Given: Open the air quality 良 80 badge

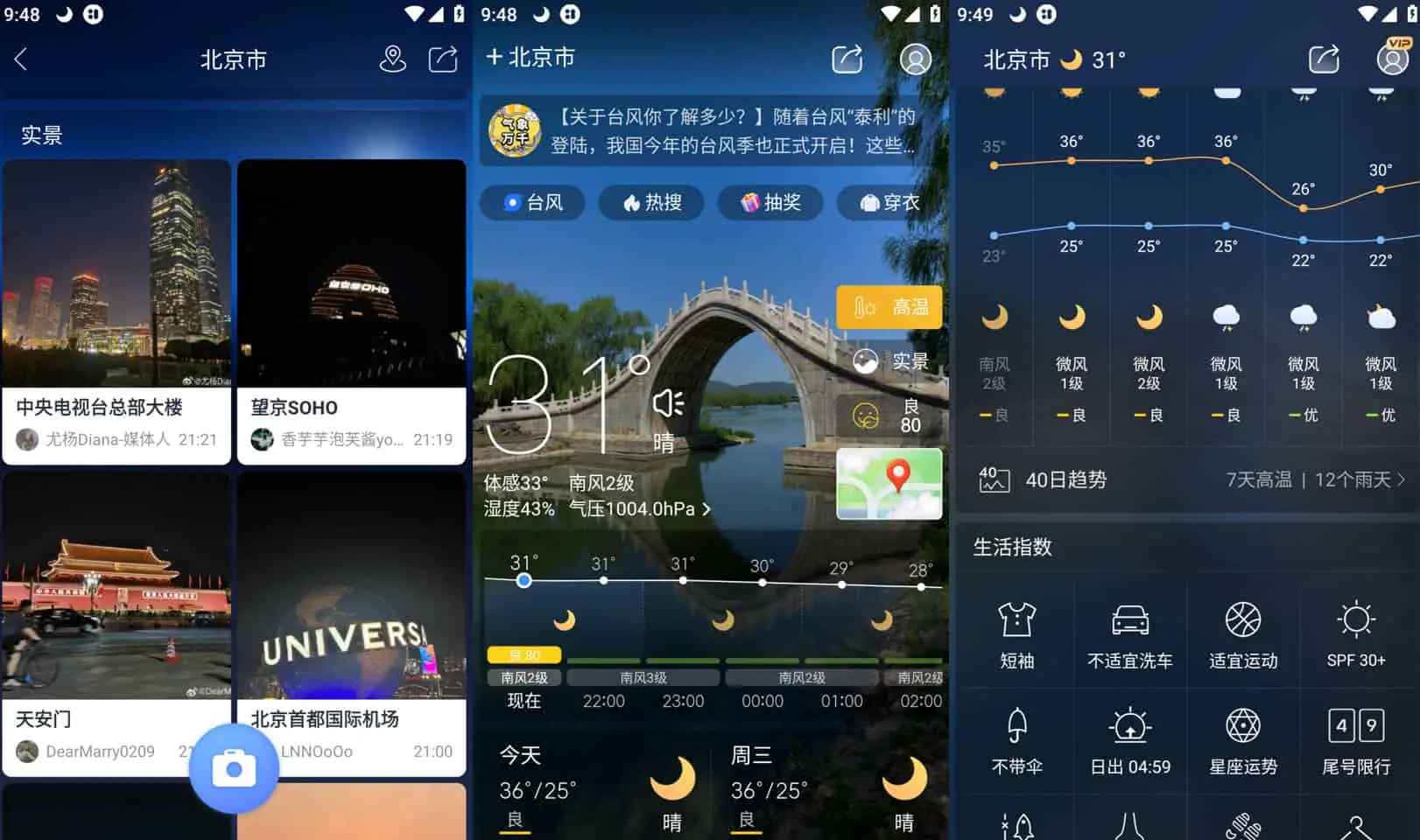Looking at the screenshot, I should [x=889, y=416].
